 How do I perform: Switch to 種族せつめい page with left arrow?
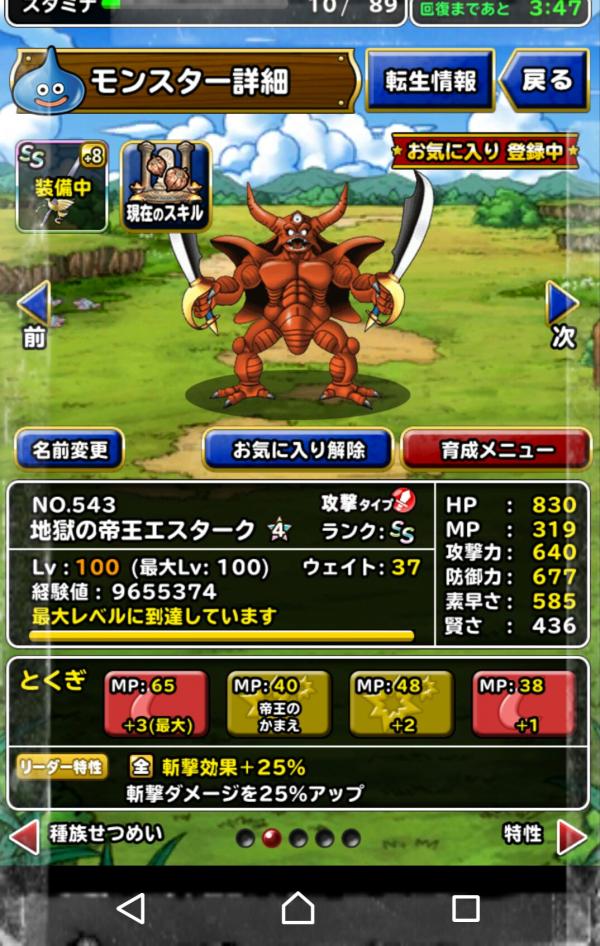coord(23,836)
